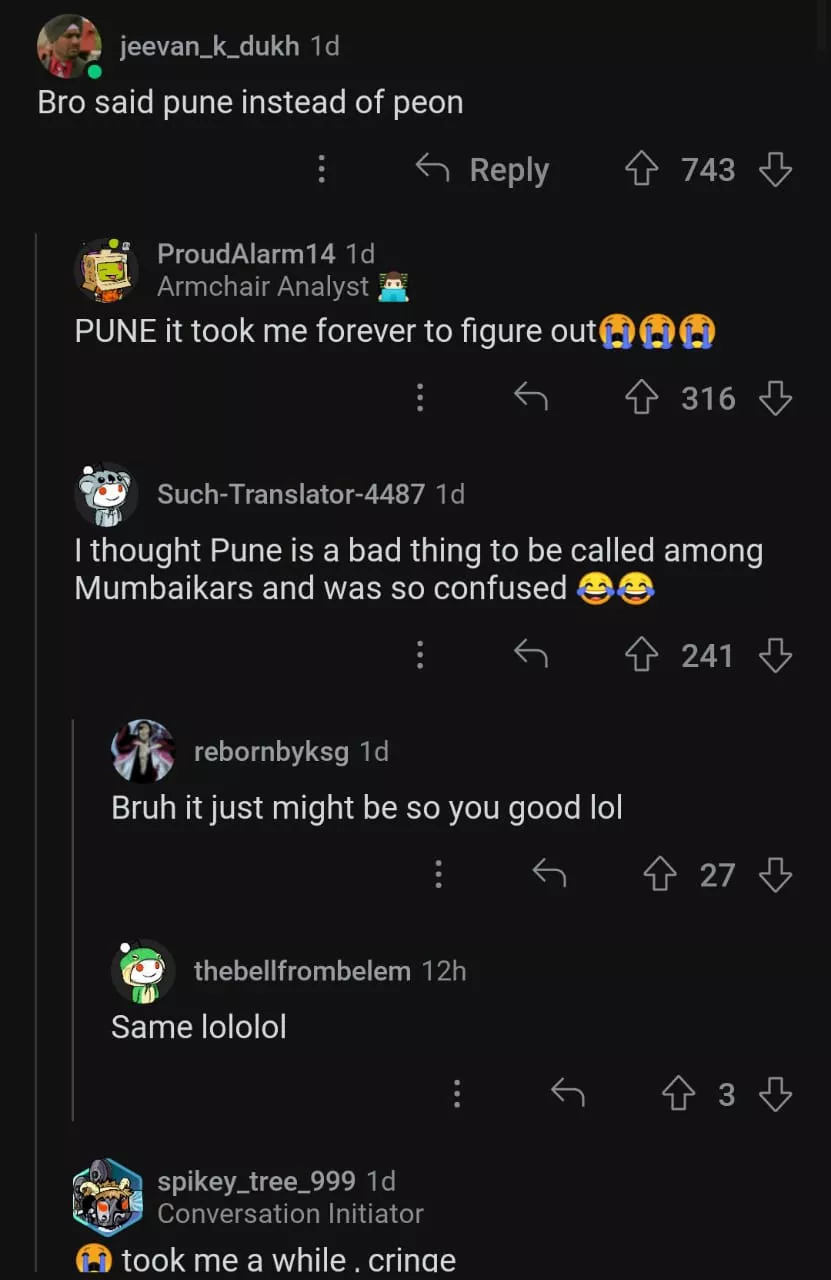831x1280 pixels.
Task: Open overflow menu on ProudAlarm14's comment
Action: click(420, 399)
